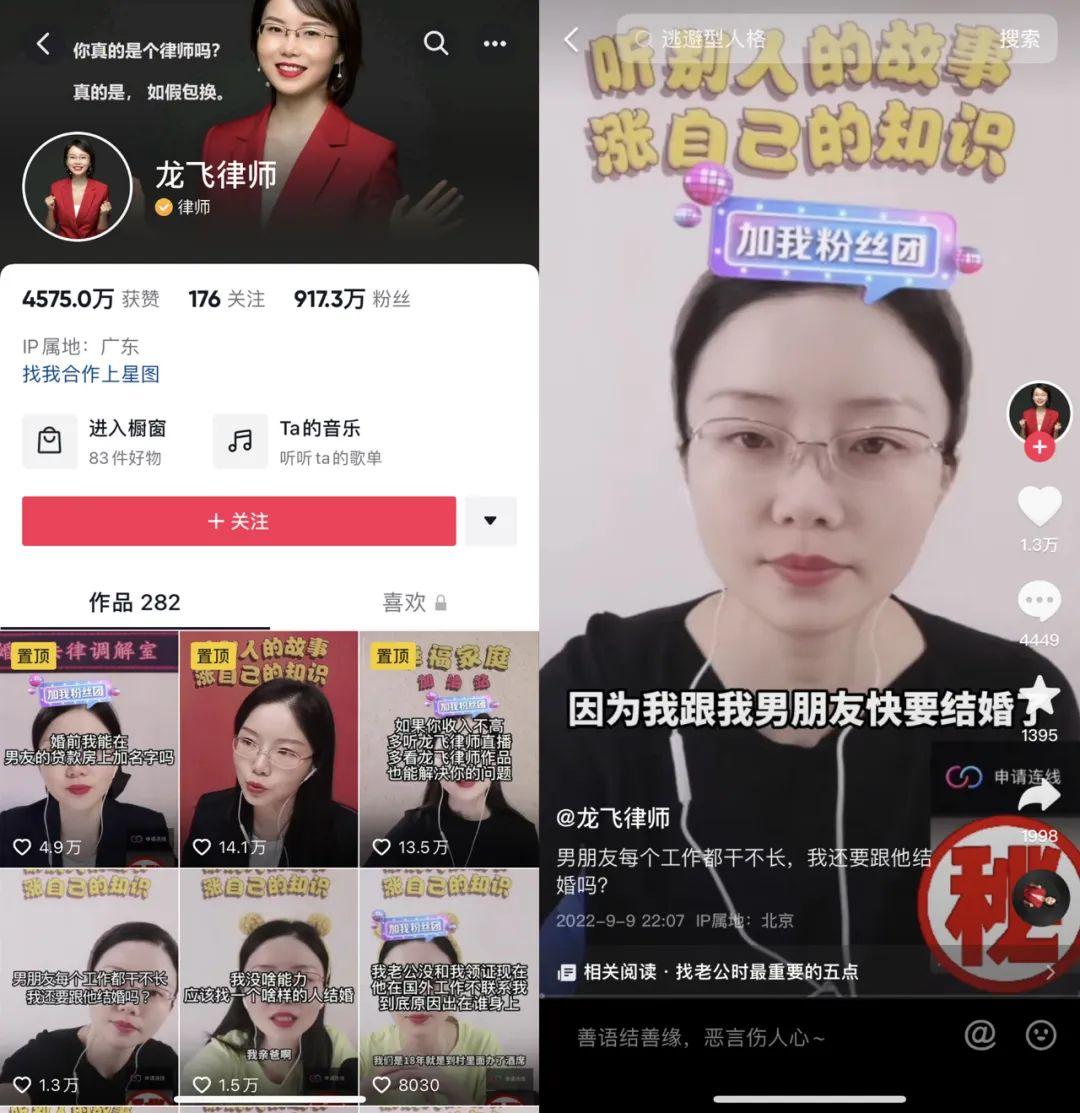Open the search icon on the profile header
The width and height of the screenshot is (1080, 1113).
point(435,43)
